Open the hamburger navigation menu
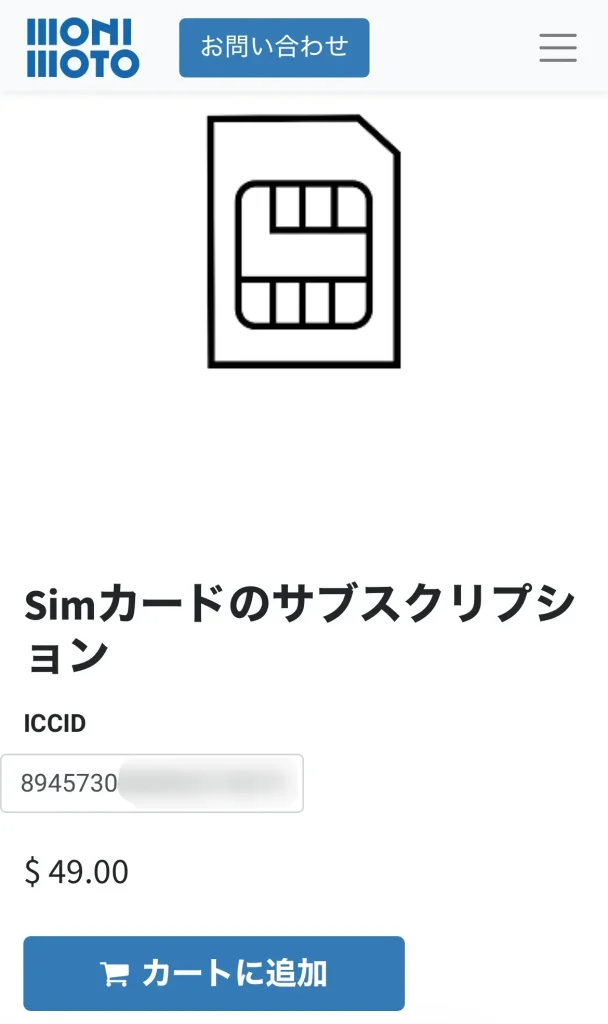This screenshot has height=1024, width=608. pyautogui.click(x=557, y=47)
